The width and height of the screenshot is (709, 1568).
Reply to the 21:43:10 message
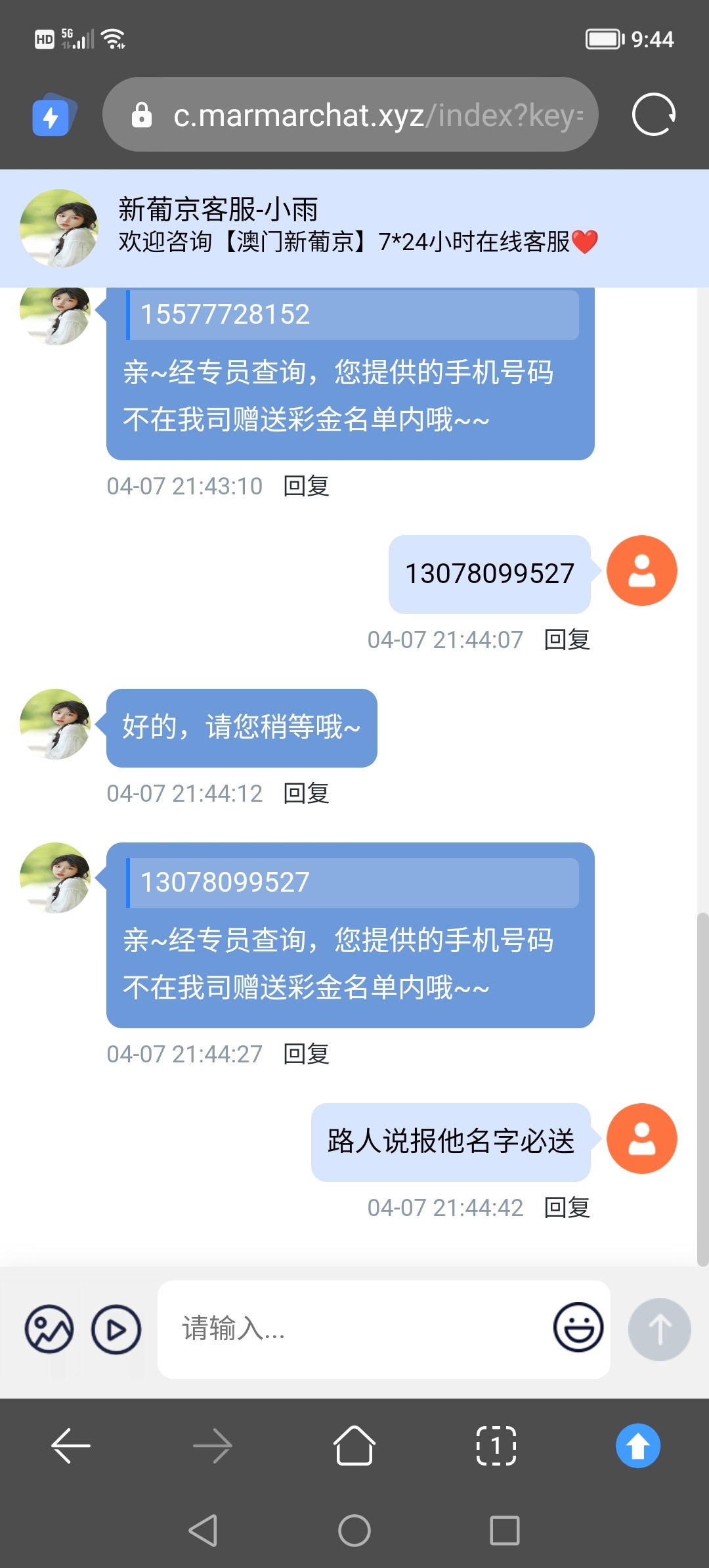click(x=306, y=486)
